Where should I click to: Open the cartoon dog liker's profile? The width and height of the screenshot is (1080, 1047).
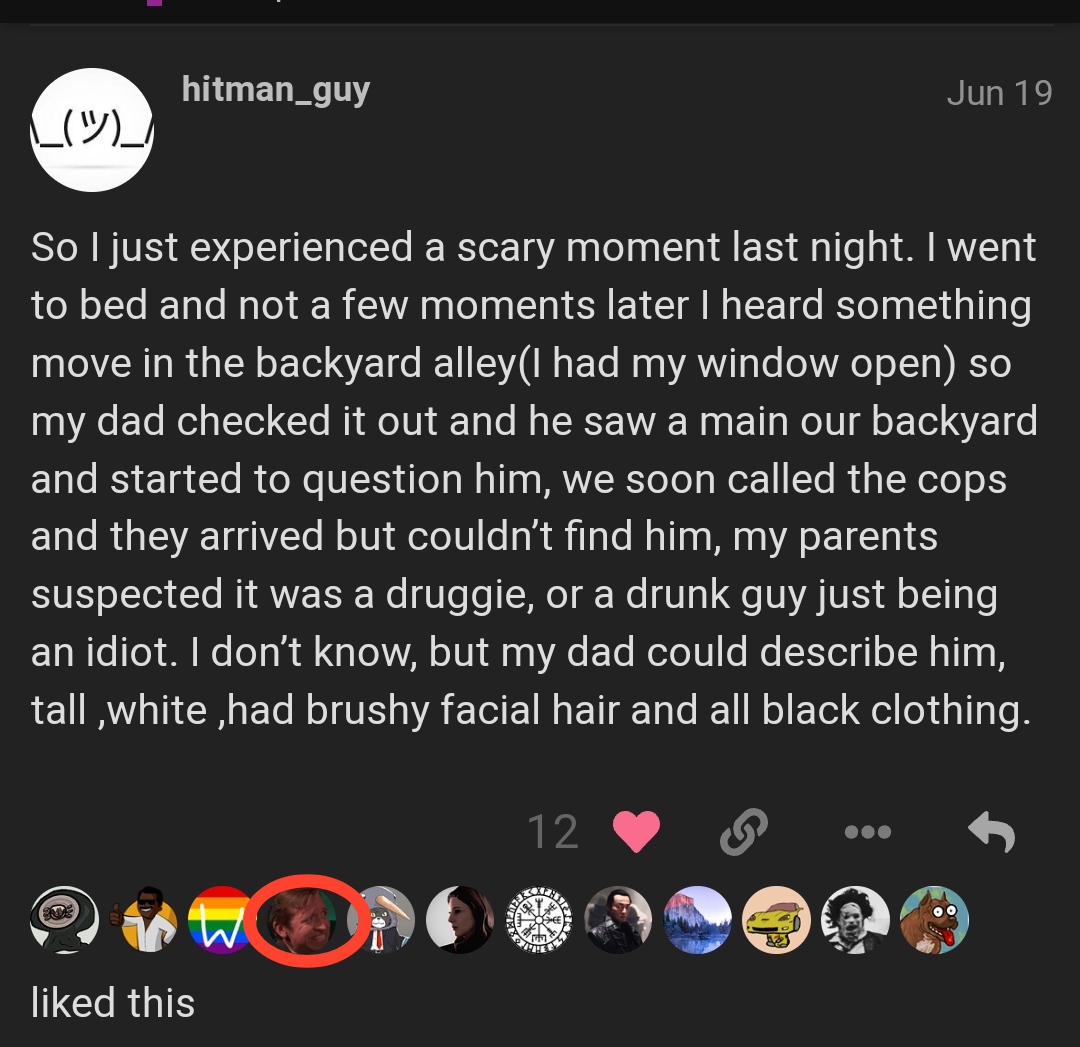[x=934, y=920]
